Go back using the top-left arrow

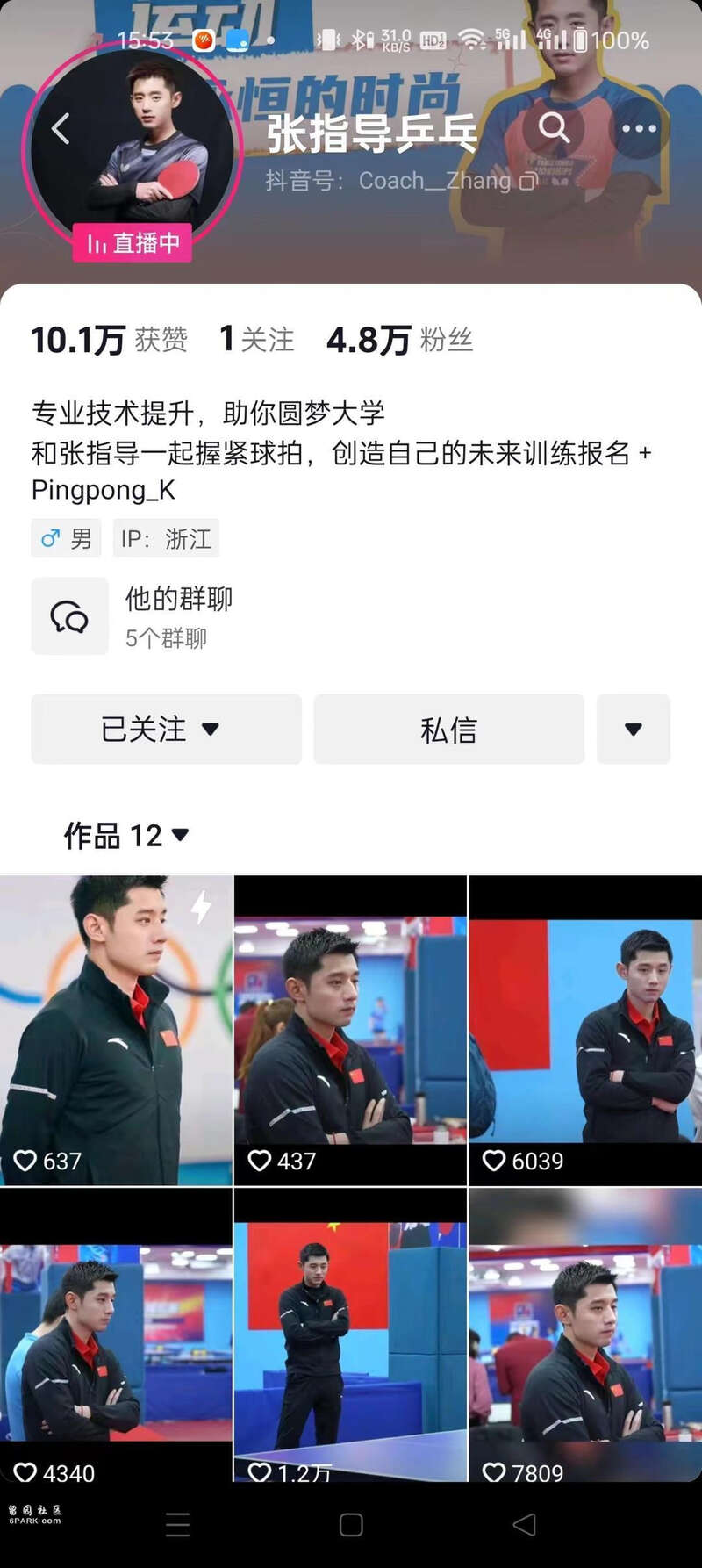[x=60, y=129]
